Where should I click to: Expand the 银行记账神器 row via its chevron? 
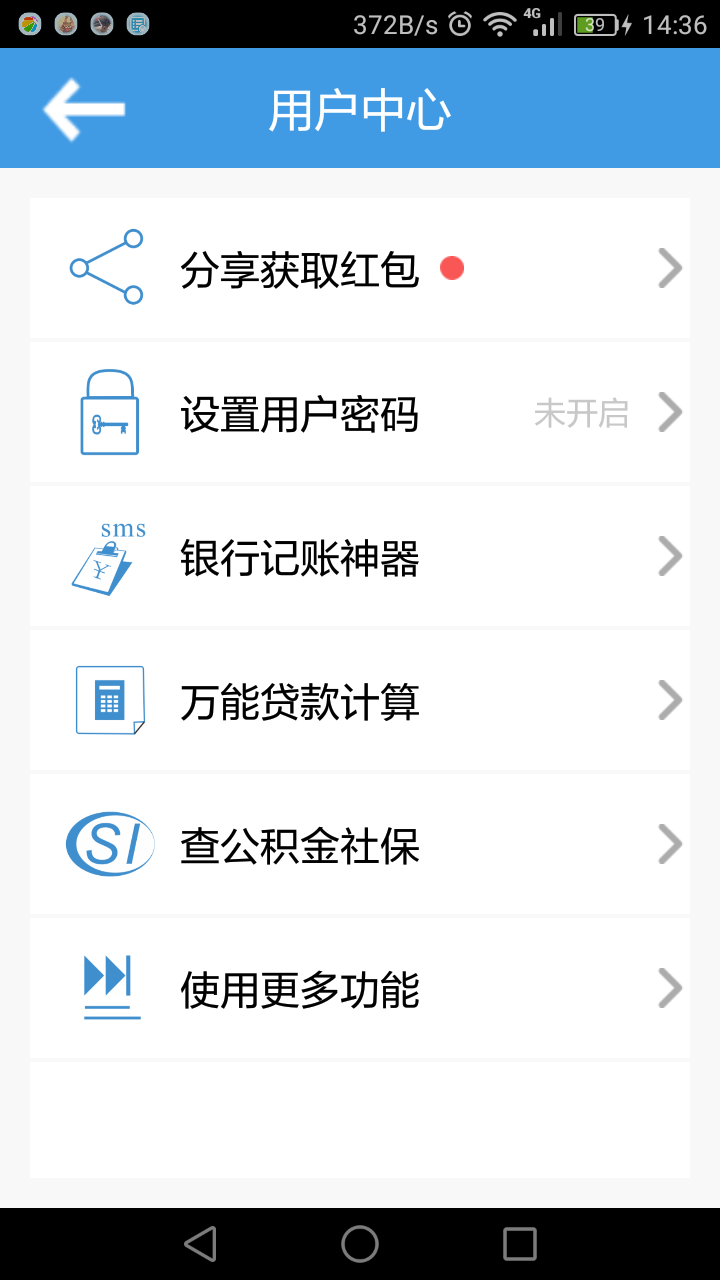point(668,556)
